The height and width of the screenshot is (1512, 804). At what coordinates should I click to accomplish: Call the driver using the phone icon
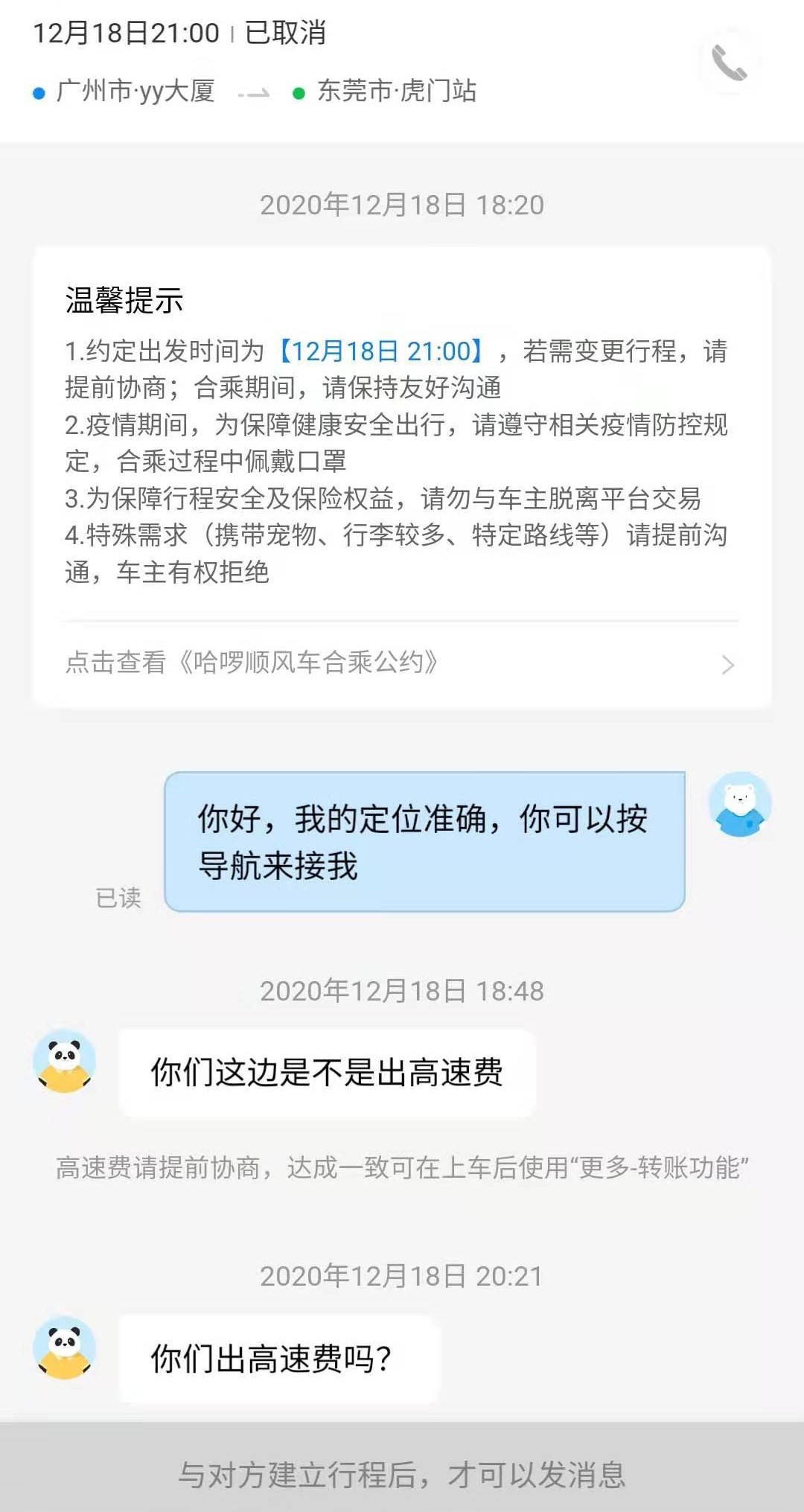729,63
